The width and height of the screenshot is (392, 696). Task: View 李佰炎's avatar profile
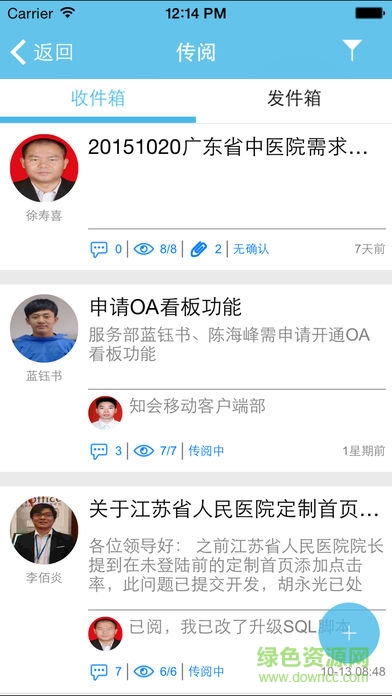pos(44,530)
